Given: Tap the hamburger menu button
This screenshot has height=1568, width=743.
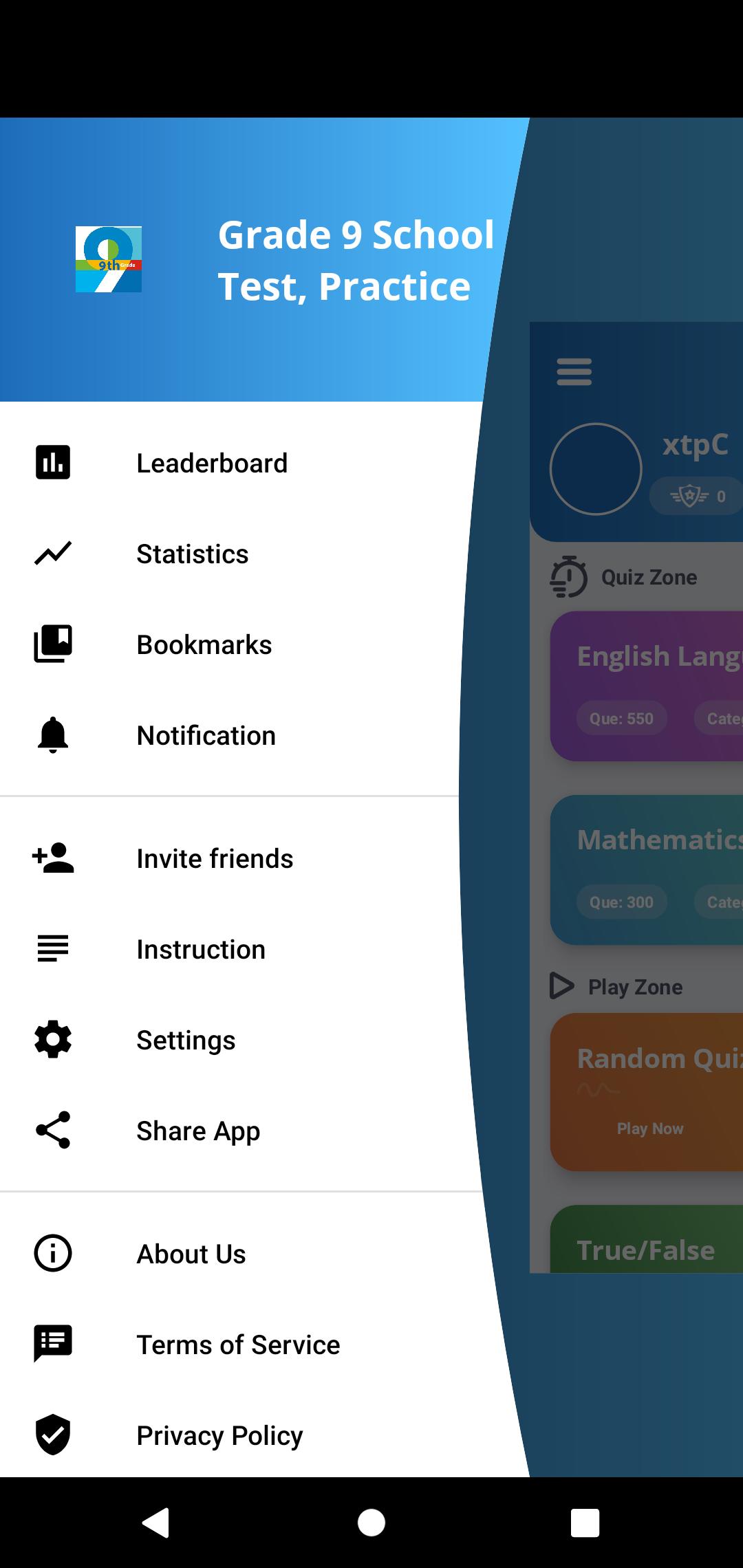Looking at the screenshot, I should pos(574,372).
